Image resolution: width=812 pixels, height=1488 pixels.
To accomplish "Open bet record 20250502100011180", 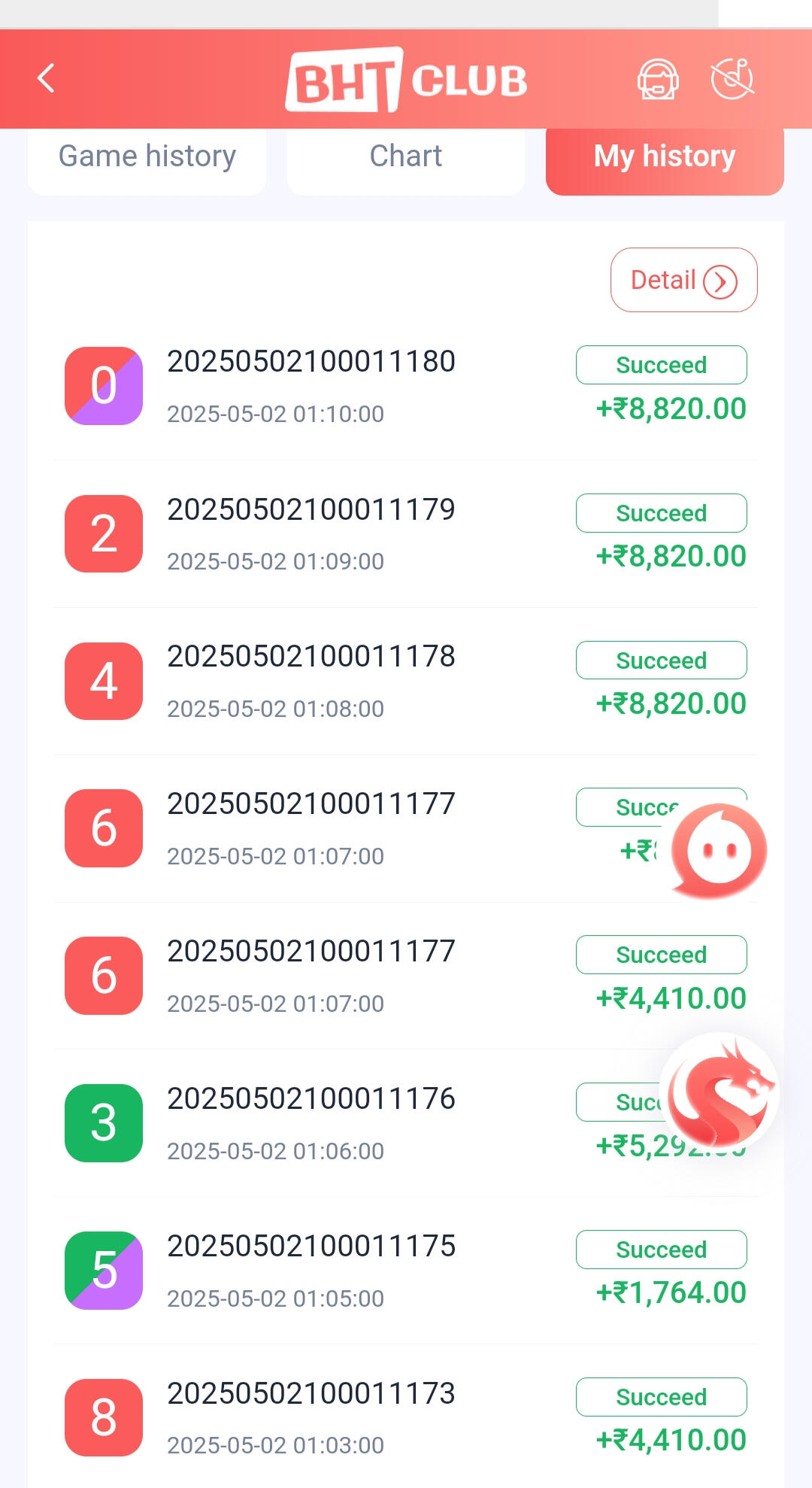I will (311, 385).
